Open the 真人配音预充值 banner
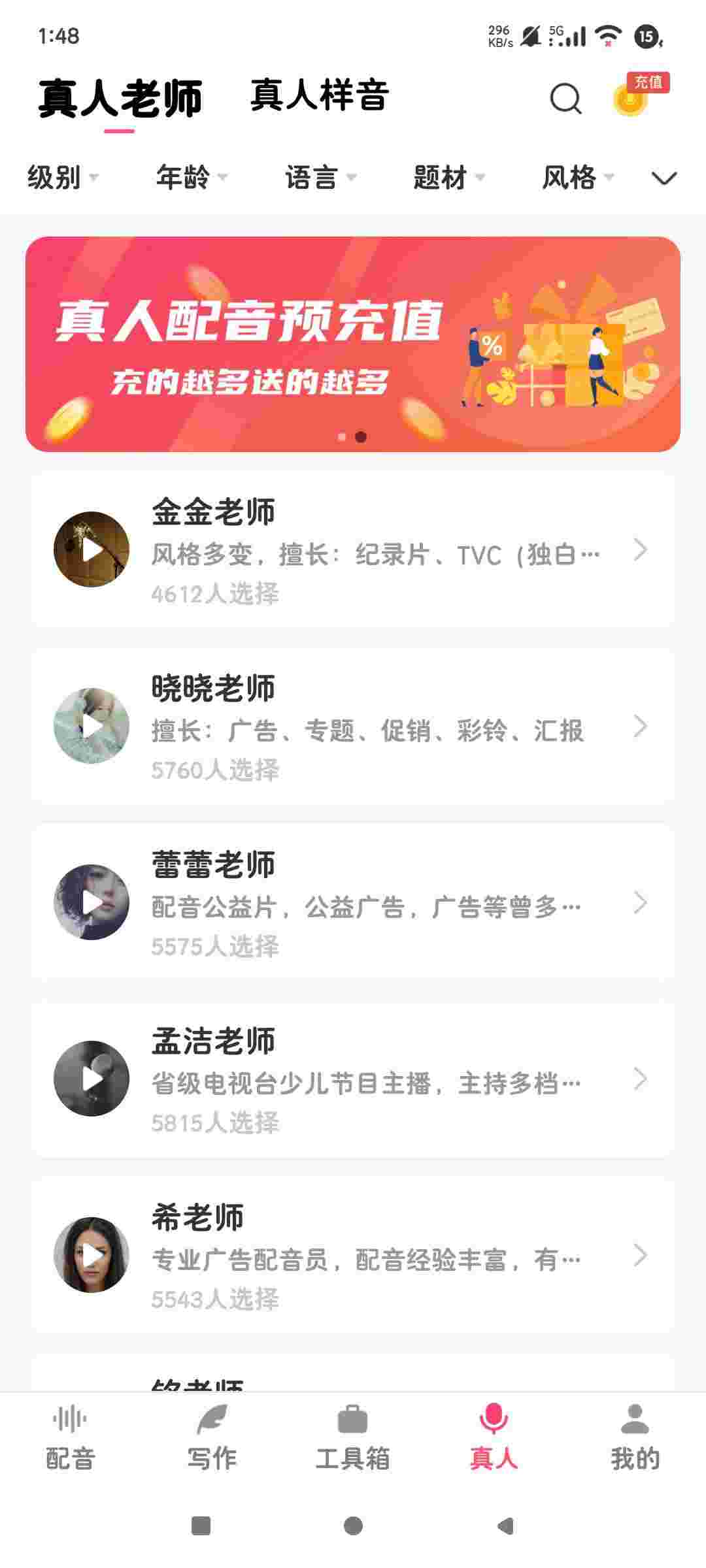The width and height of the screenshot is (706, 1568). (353, 344)
